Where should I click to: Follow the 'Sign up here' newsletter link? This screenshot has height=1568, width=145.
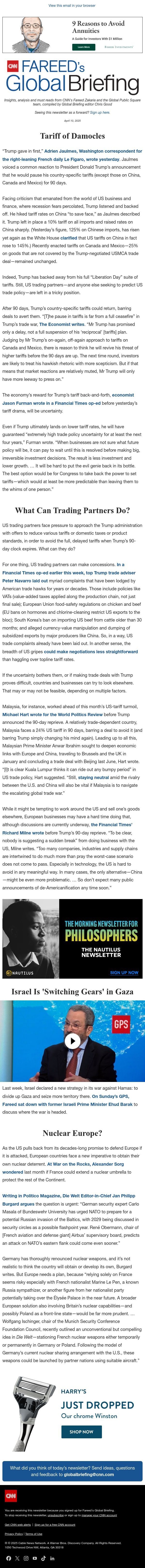(x=100, y=112)
